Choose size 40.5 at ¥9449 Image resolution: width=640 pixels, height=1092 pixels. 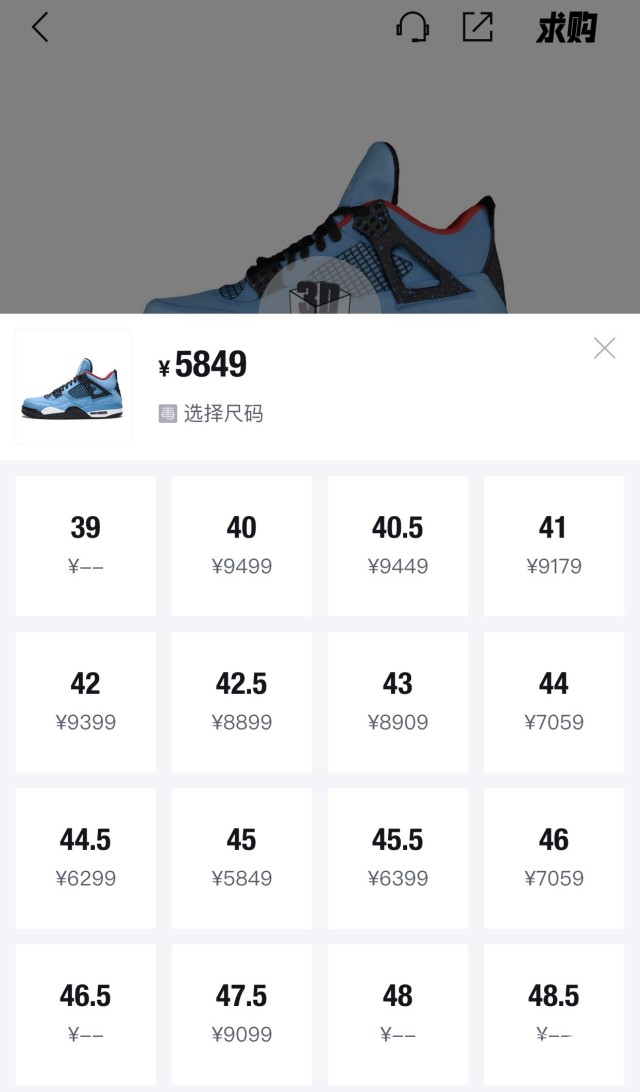(x=398, y=546)
